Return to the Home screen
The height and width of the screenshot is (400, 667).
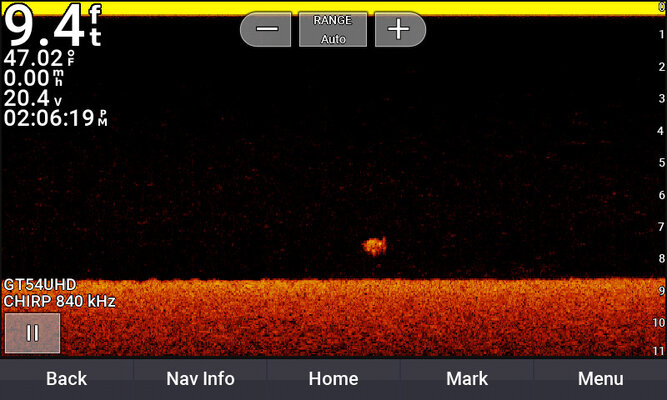tap(333, 379)
